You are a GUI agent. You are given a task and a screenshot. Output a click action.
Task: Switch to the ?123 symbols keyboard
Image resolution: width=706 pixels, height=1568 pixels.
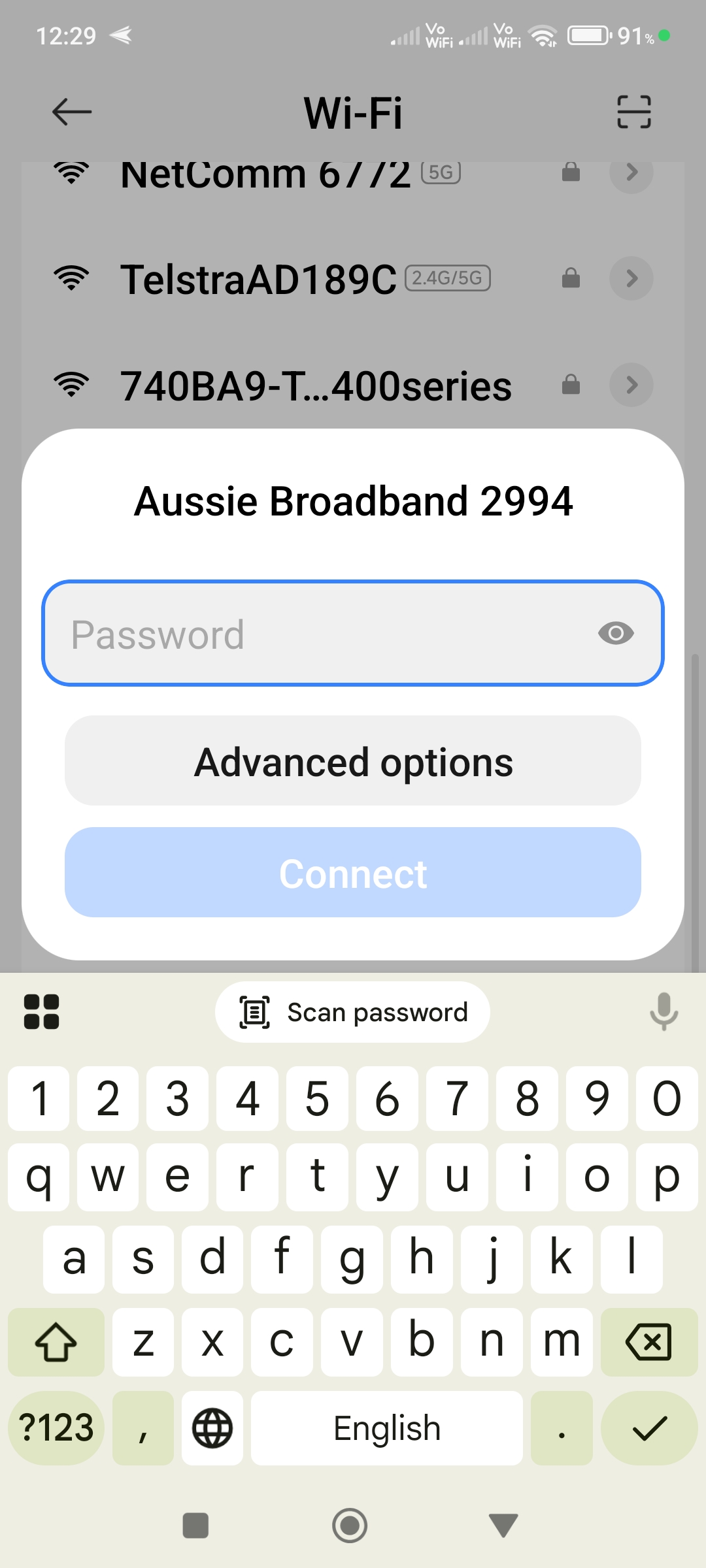pyautogui.click(x=56, y=1428)
